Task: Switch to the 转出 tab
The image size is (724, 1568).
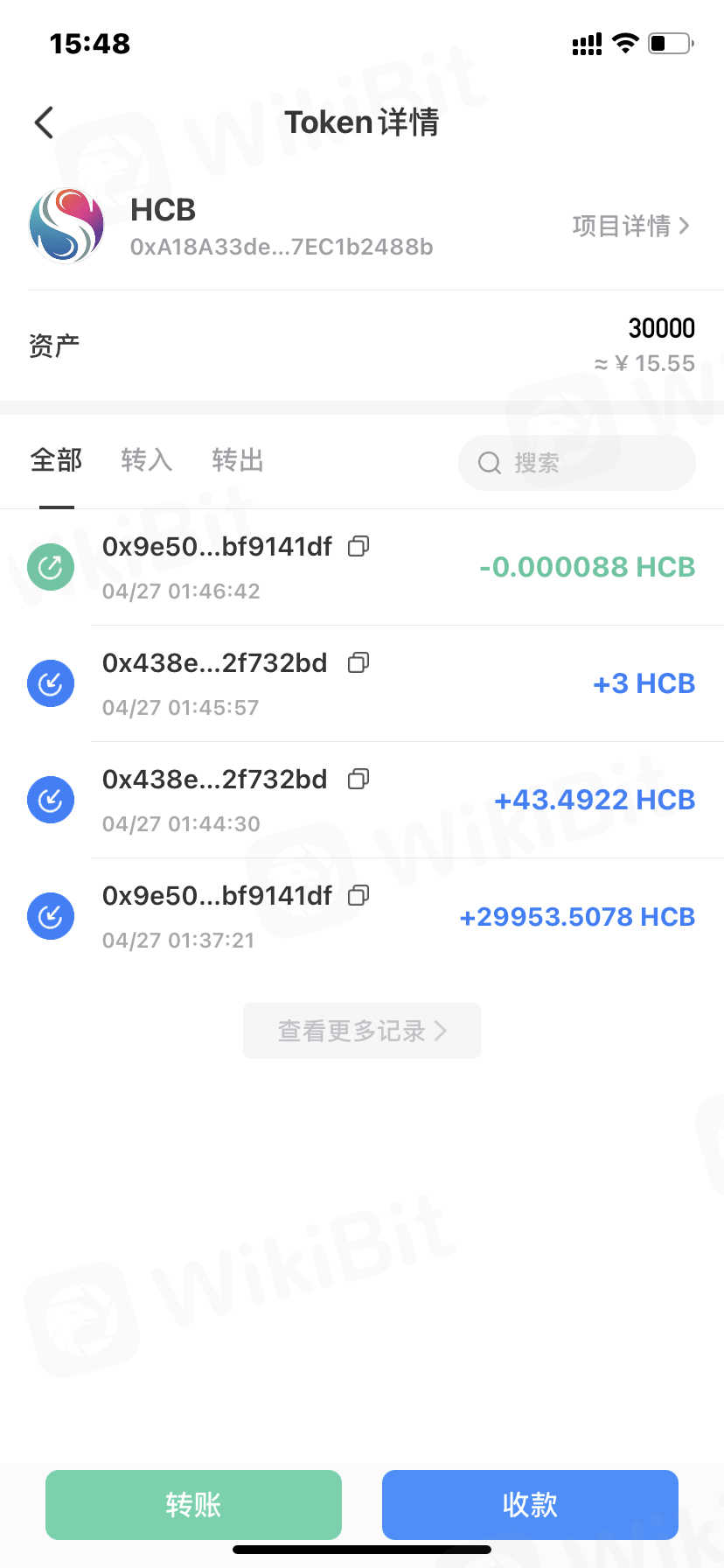Action: coord(237,459)
